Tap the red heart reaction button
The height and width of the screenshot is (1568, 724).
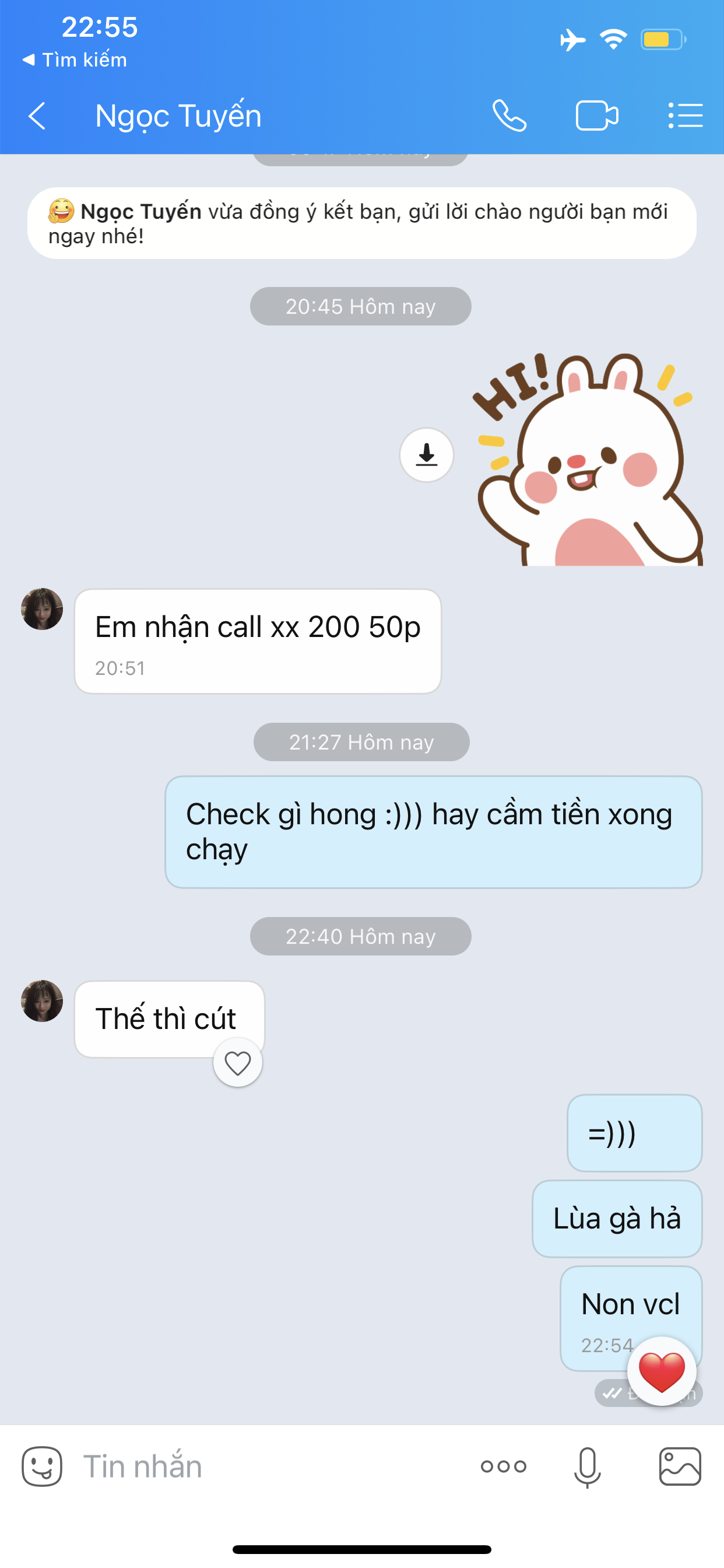click(661, 1371)
